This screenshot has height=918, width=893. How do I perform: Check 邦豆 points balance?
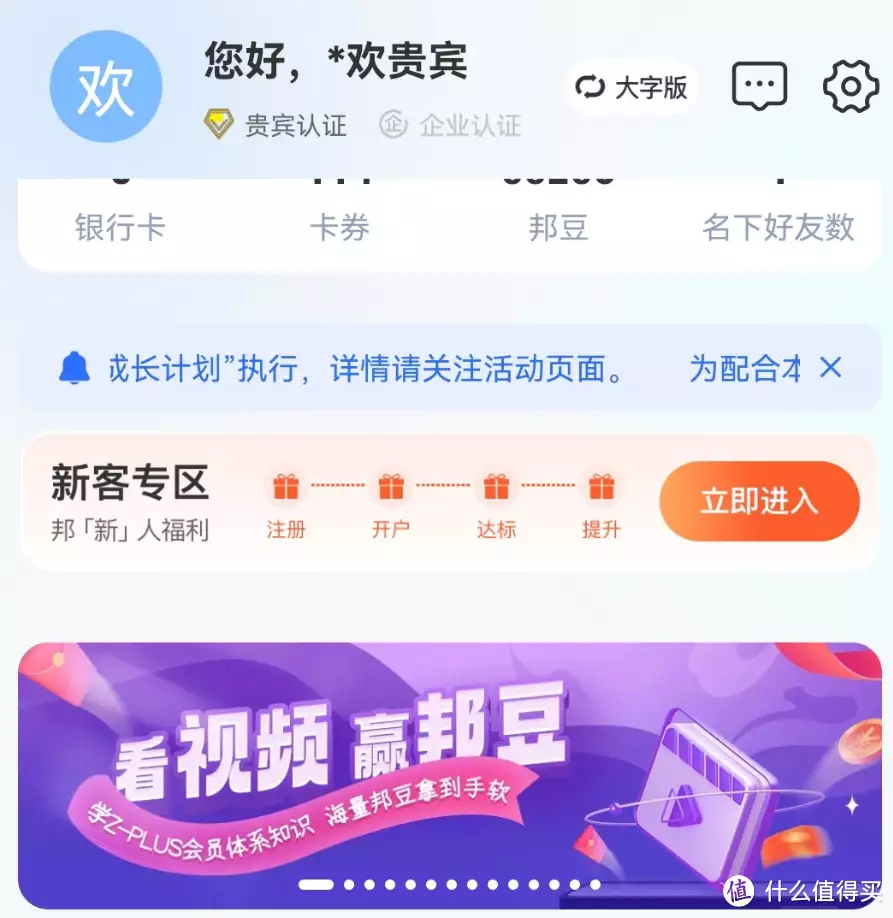pyautogui.click(x=558, y=226)
